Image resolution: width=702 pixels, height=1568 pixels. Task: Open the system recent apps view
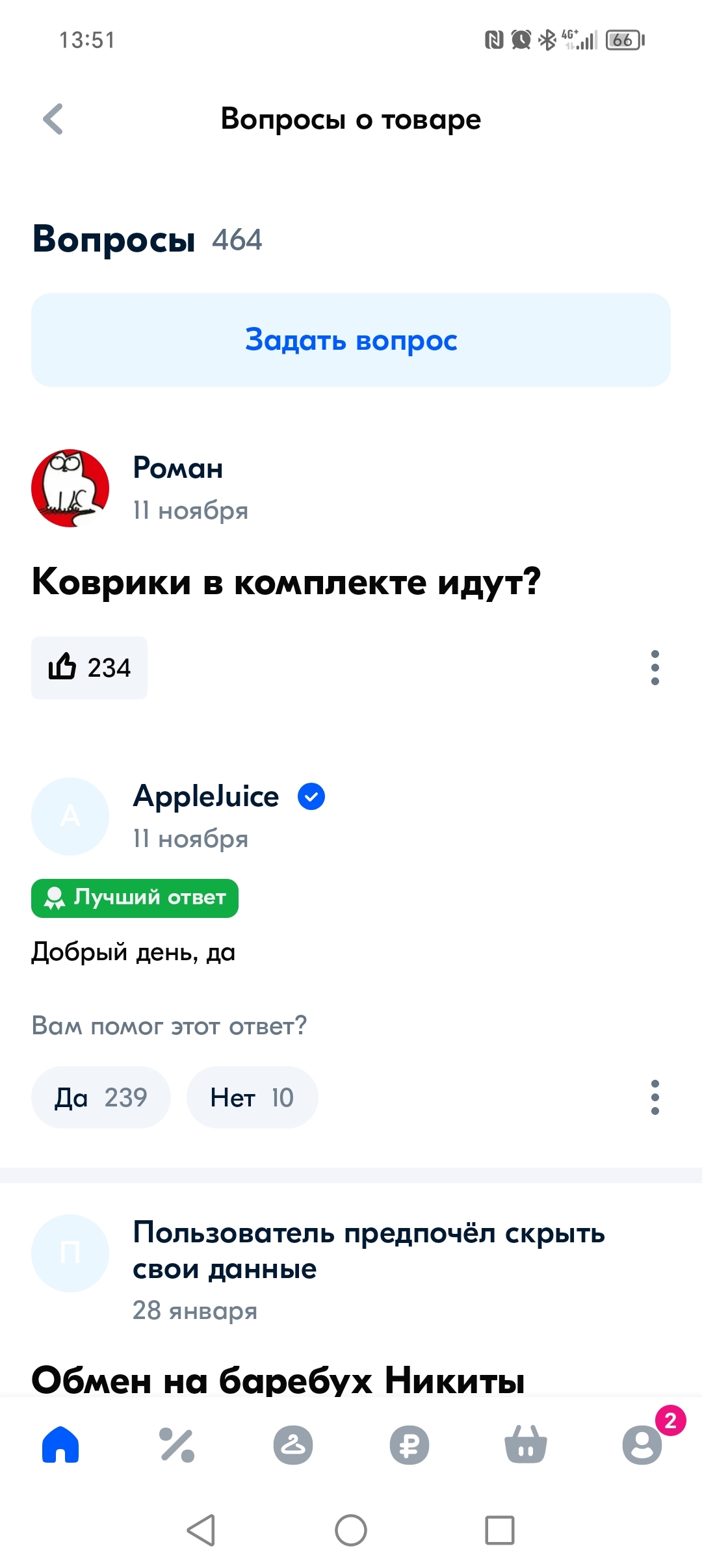500,1530
